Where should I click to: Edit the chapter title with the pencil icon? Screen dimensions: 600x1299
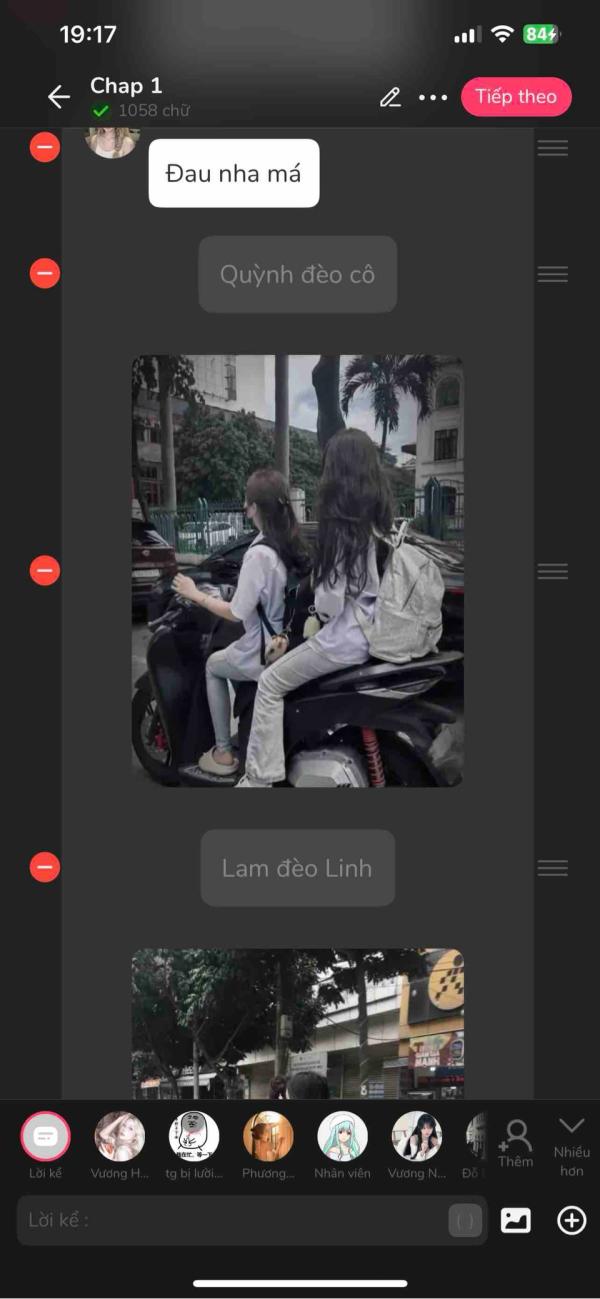click(390, 97)
